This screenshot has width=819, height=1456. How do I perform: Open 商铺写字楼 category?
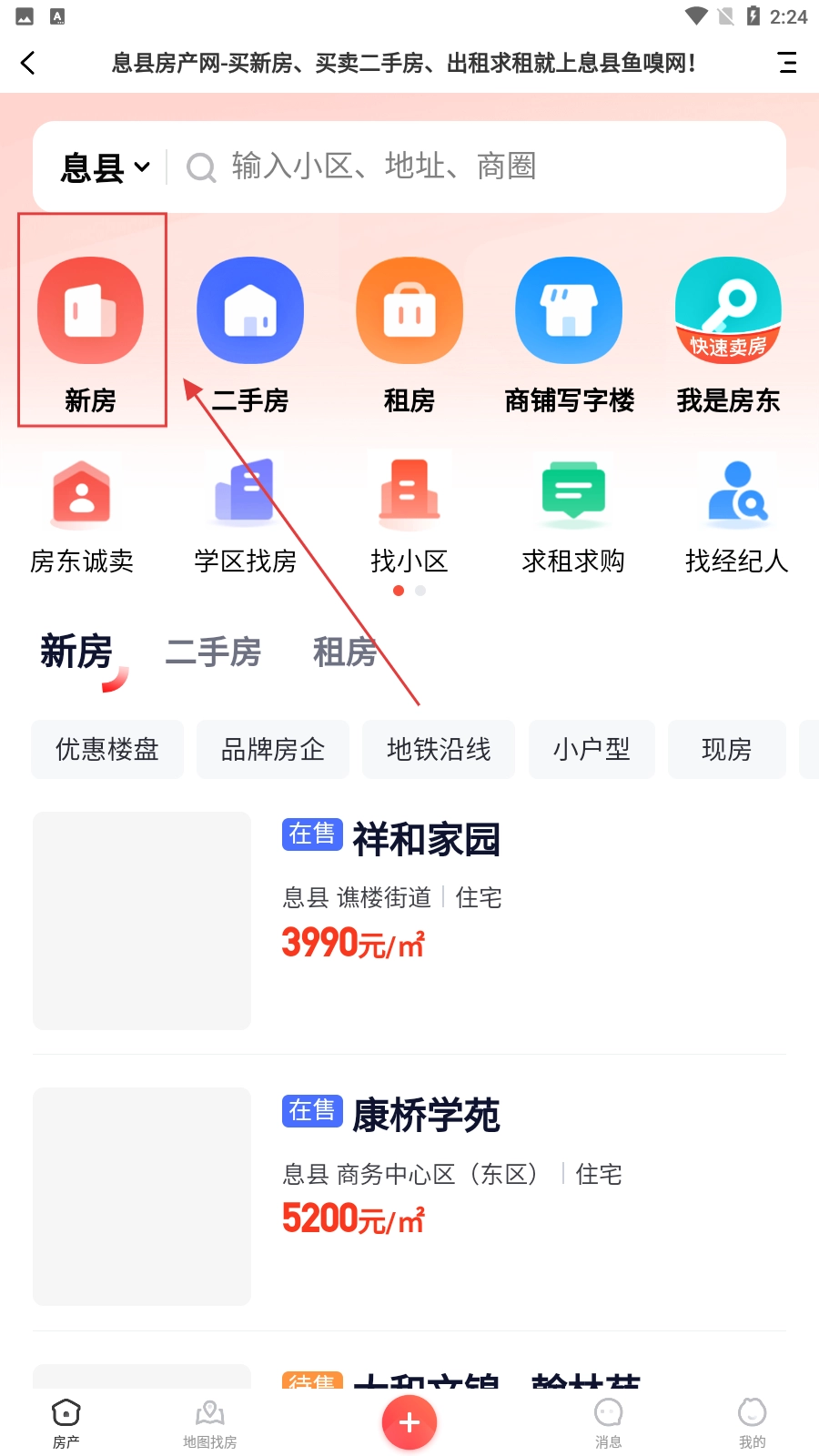pos(569,311)
